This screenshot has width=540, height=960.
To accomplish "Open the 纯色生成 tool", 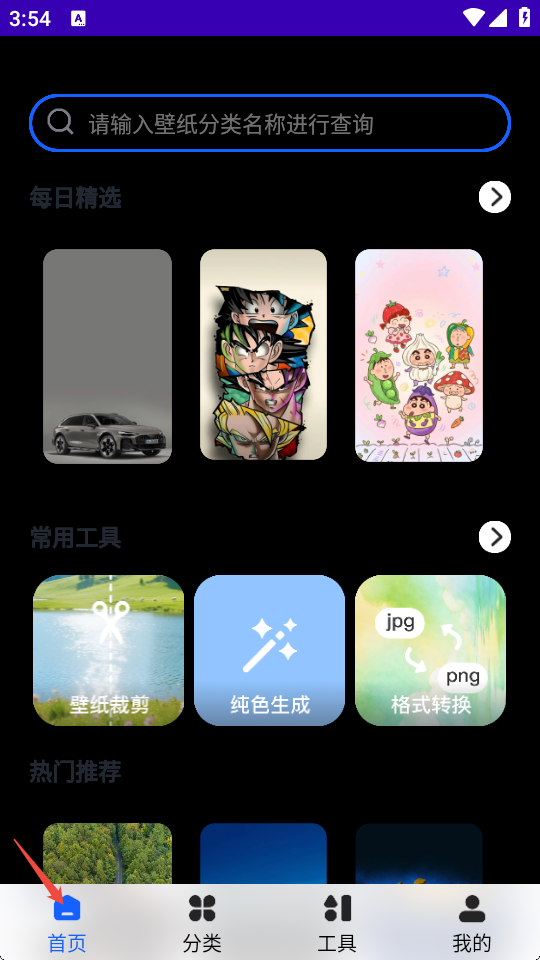I will click(269, 650).
